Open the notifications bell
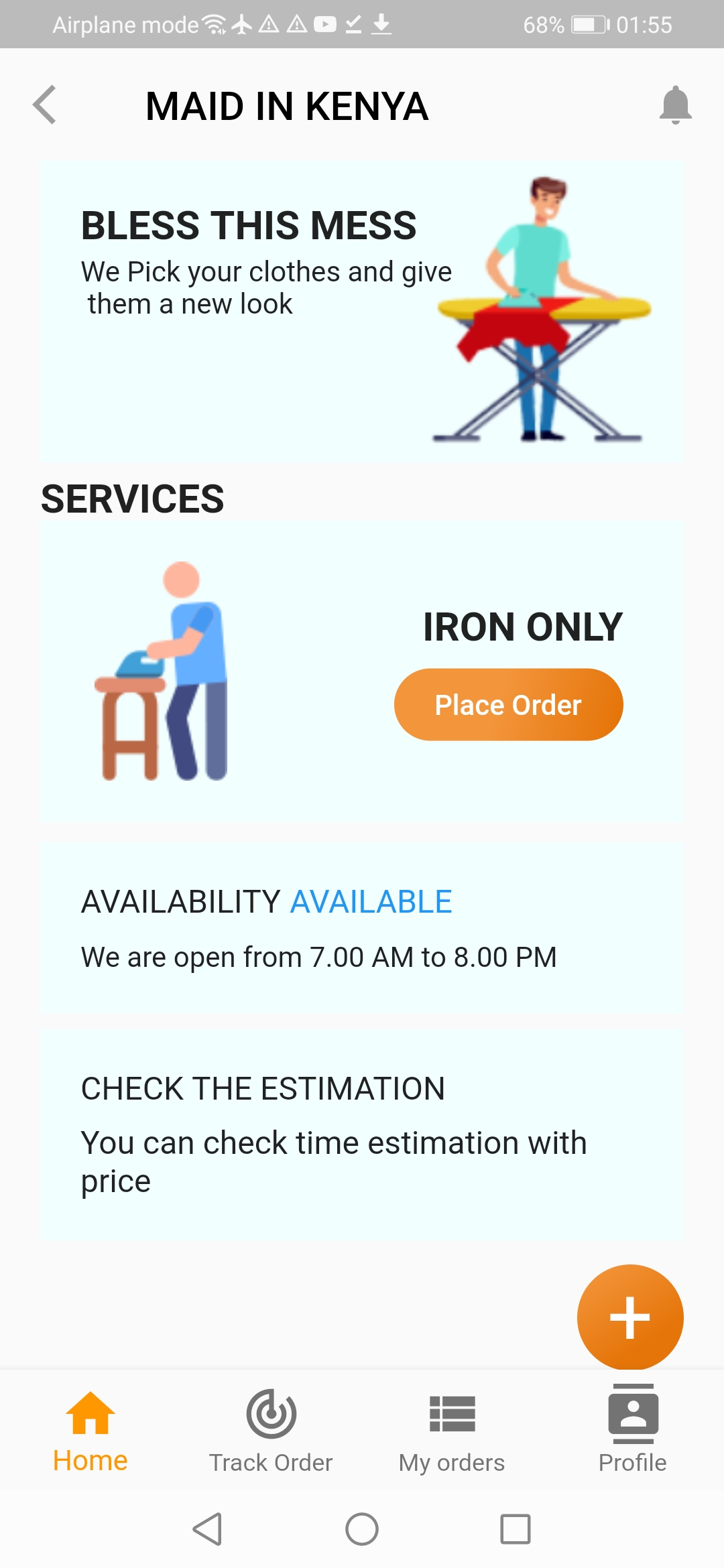The height and width of the screenshot is (1568, 724). [675, 105]
